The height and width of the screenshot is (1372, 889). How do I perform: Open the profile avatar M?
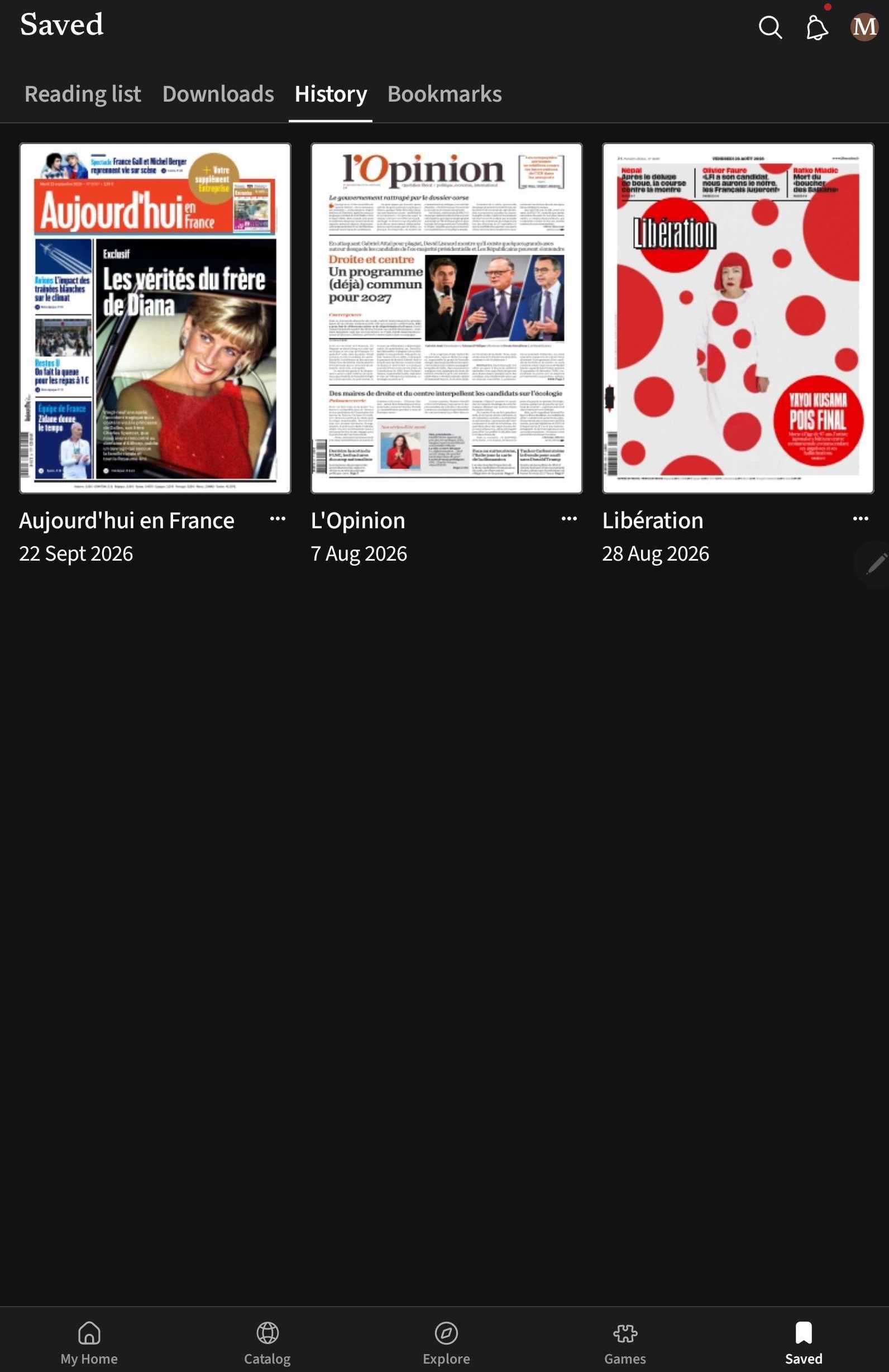tap(864, 27)
